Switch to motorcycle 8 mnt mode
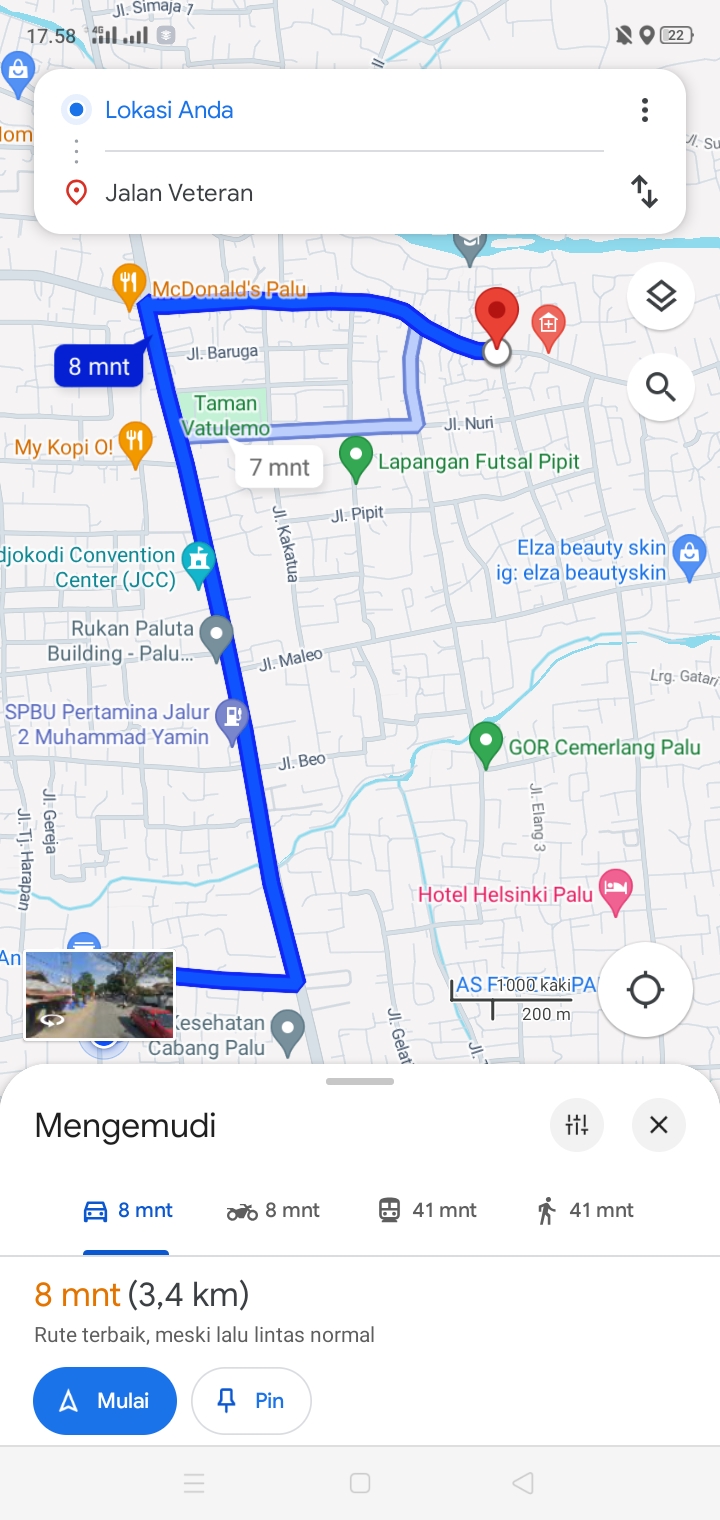720x1520 pixels. (273, 1211)
